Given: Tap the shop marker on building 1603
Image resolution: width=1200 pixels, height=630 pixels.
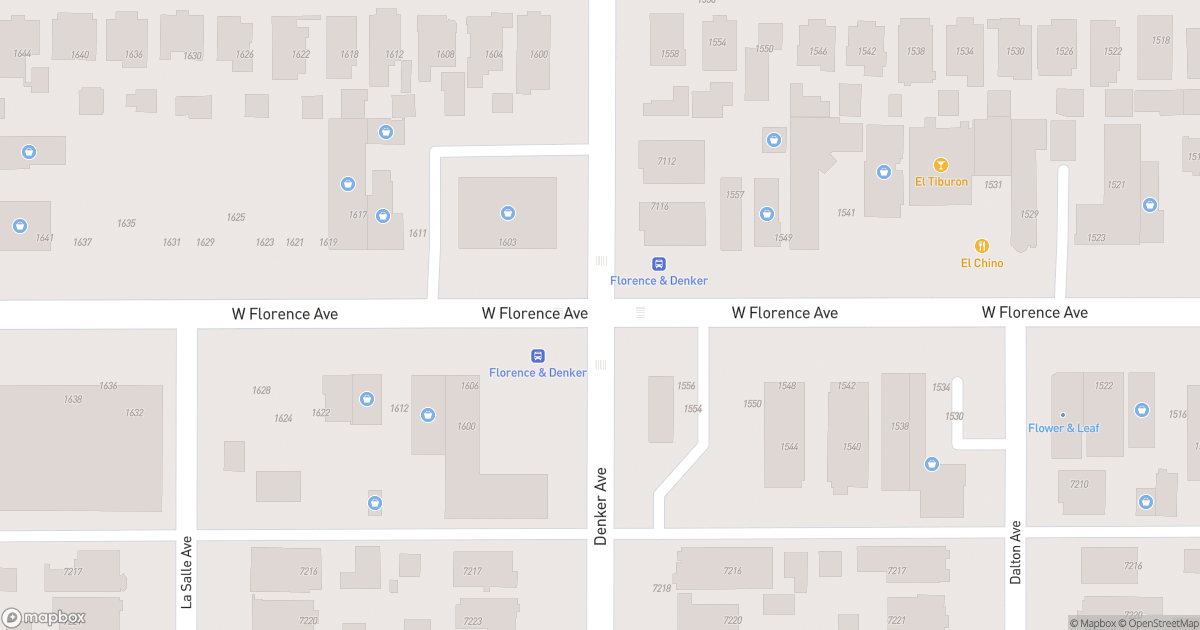Looking at the screenshot, I should point(508,212).
